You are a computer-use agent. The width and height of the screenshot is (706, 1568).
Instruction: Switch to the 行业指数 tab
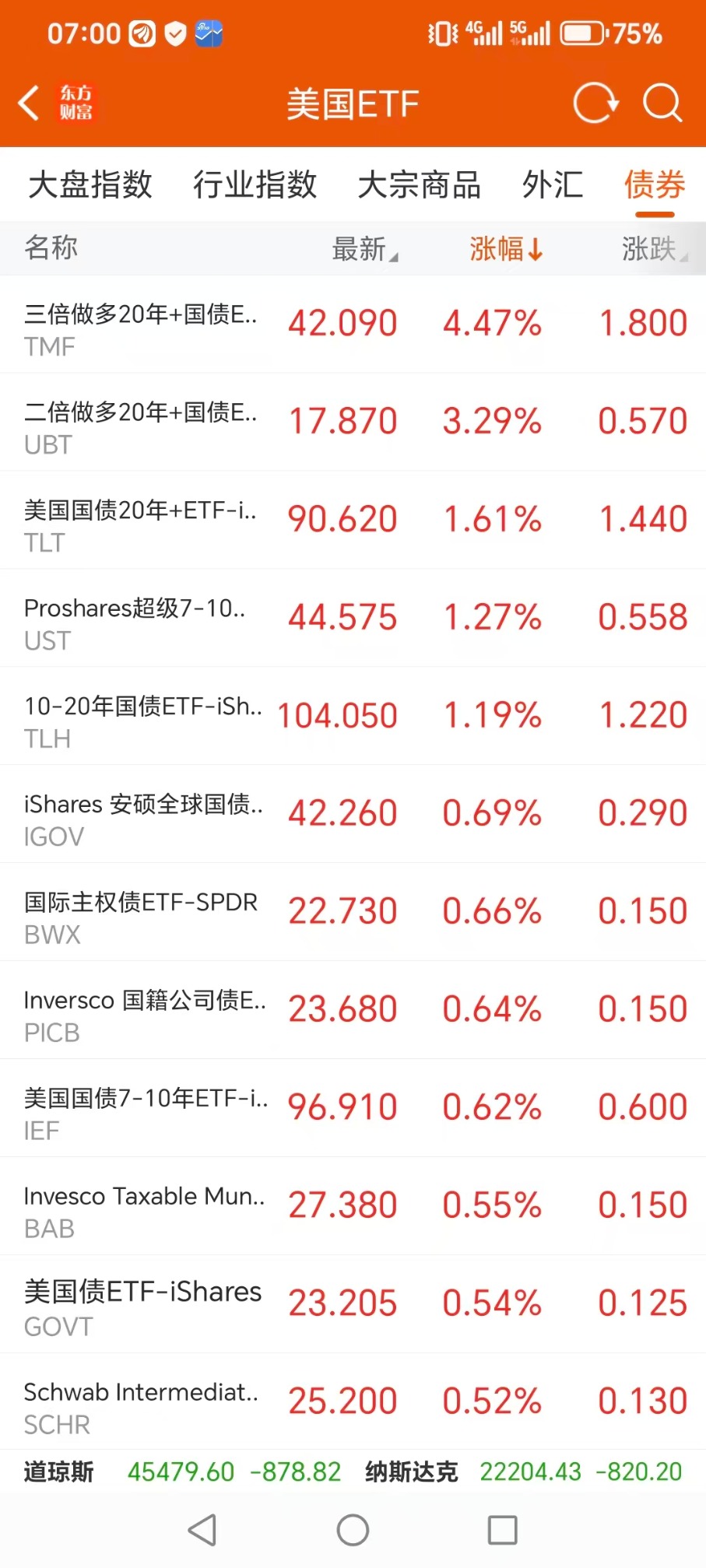(x=255, y=185)
